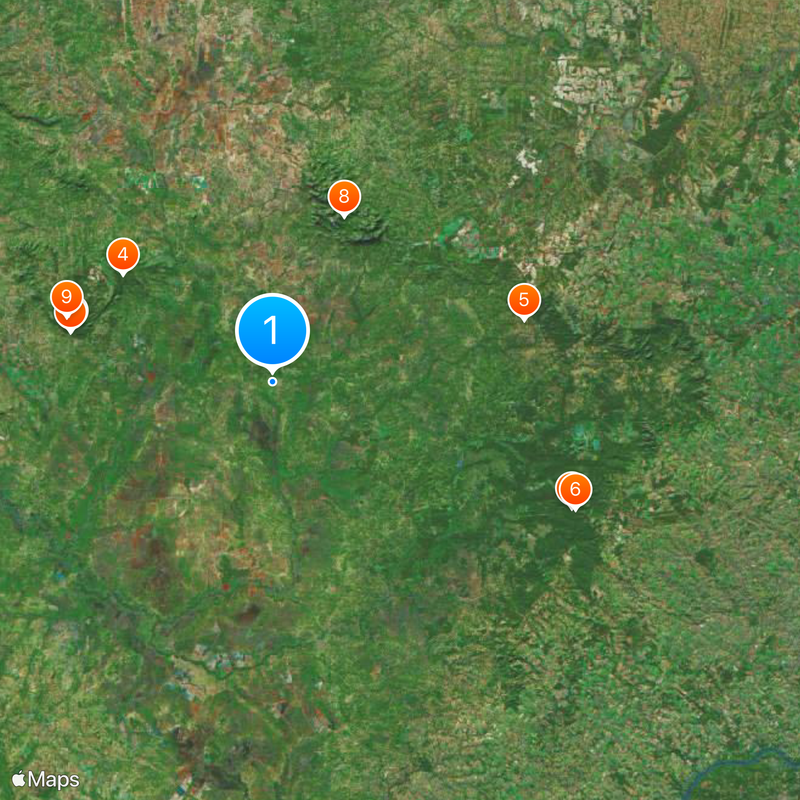Screen dimensions: 800x800
Task: Tap the orange pin numbered 8
Action: point(344,196)
